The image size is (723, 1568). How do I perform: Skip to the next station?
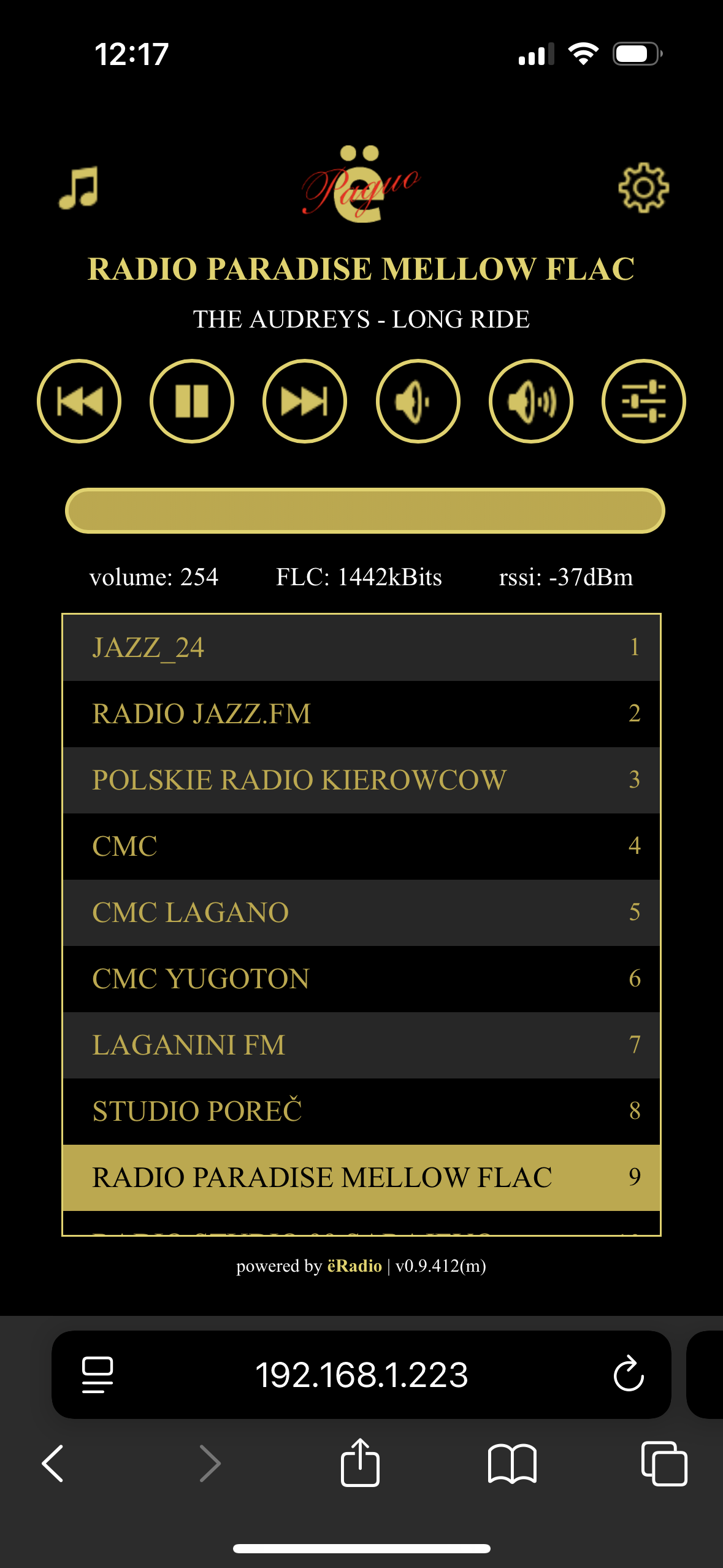coord(305,401)
